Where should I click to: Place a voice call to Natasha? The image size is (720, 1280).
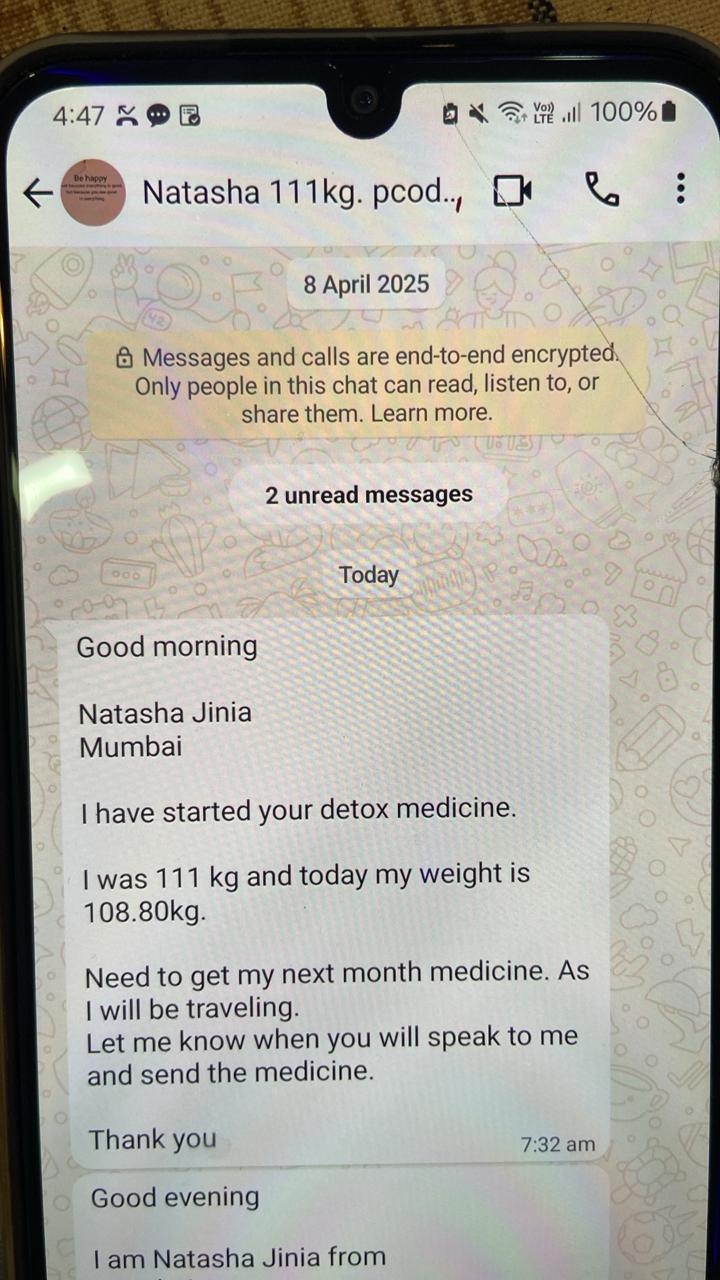pyautogui.click(x=602, y=189)
